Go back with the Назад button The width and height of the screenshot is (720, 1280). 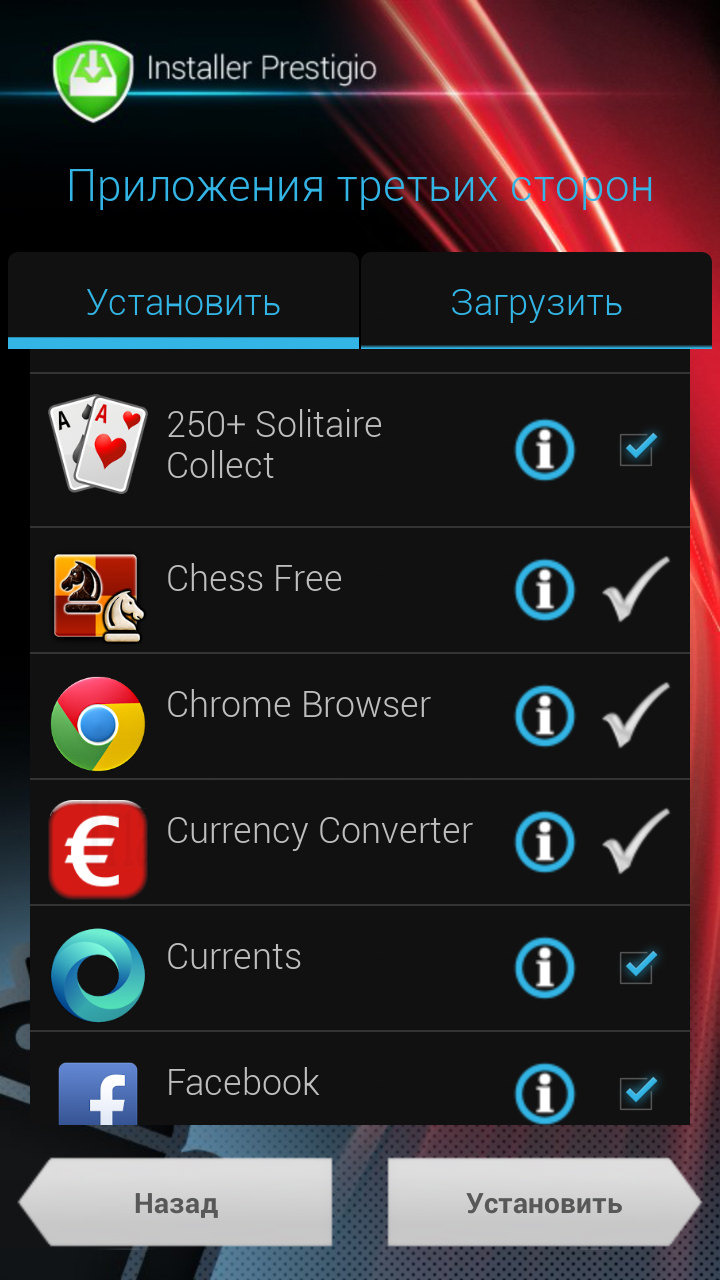tap(175, 1203)
